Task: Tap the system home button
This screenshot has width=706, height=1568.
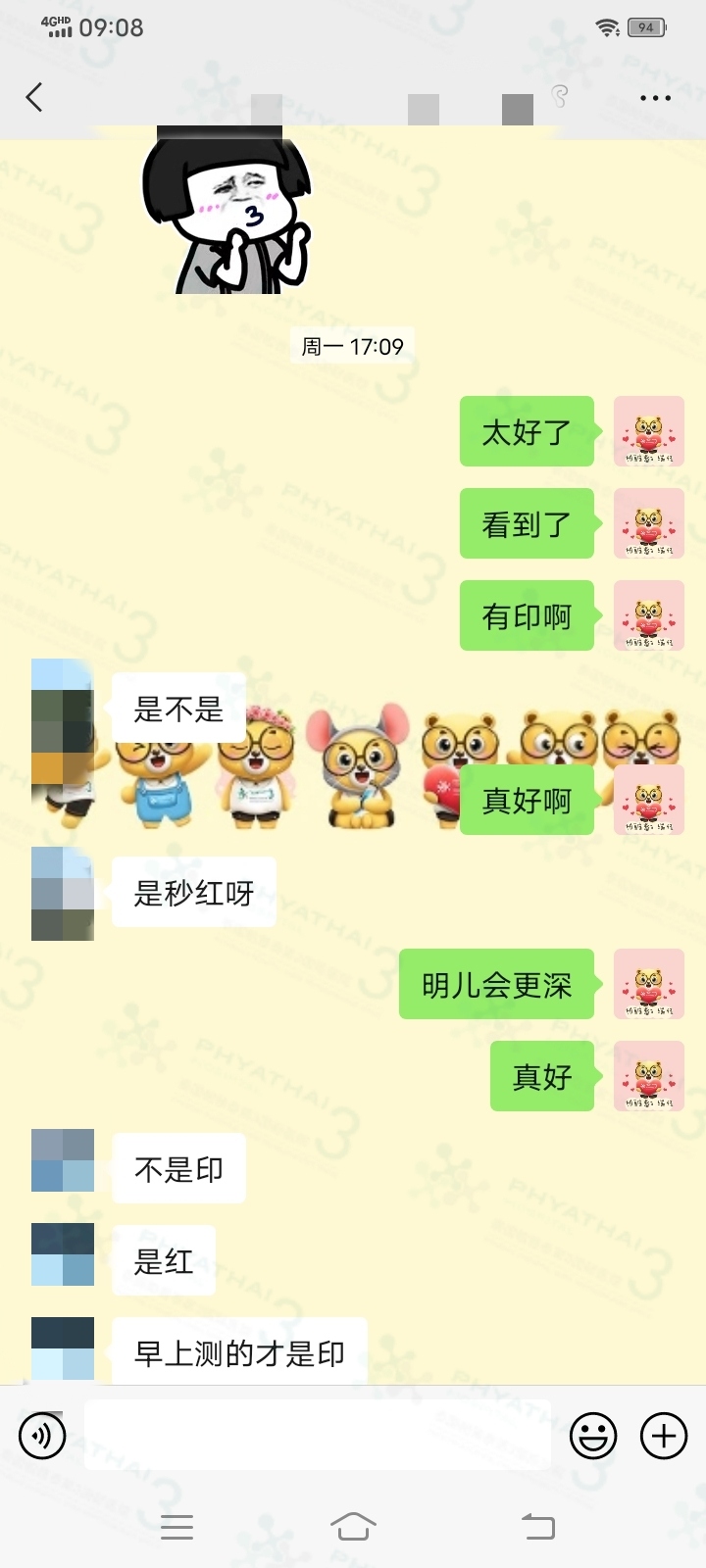Action: coord(353,1526)
